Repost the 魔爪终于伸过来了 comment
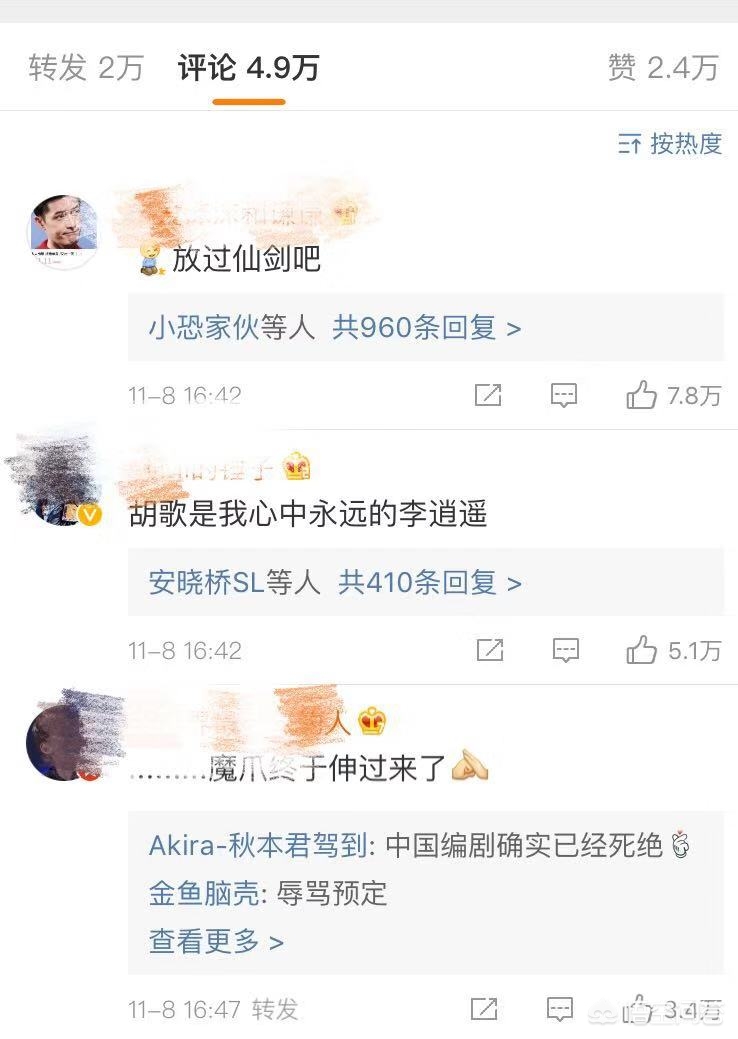The image size is (738, 1039). [x=484, y=1009]
